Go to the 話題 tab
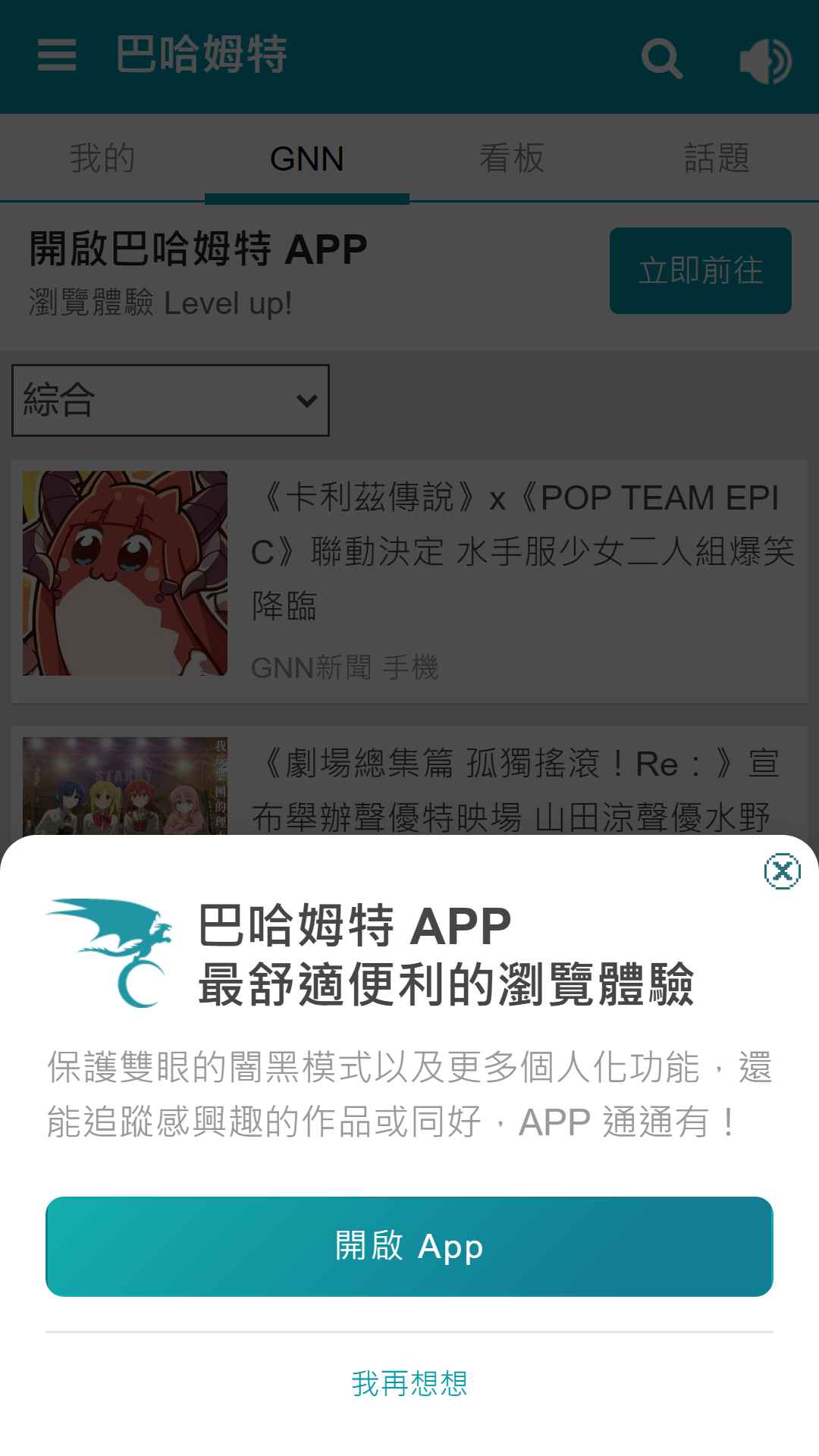The height and width of the screenshot is (1456, 819). tap(717, 158)
